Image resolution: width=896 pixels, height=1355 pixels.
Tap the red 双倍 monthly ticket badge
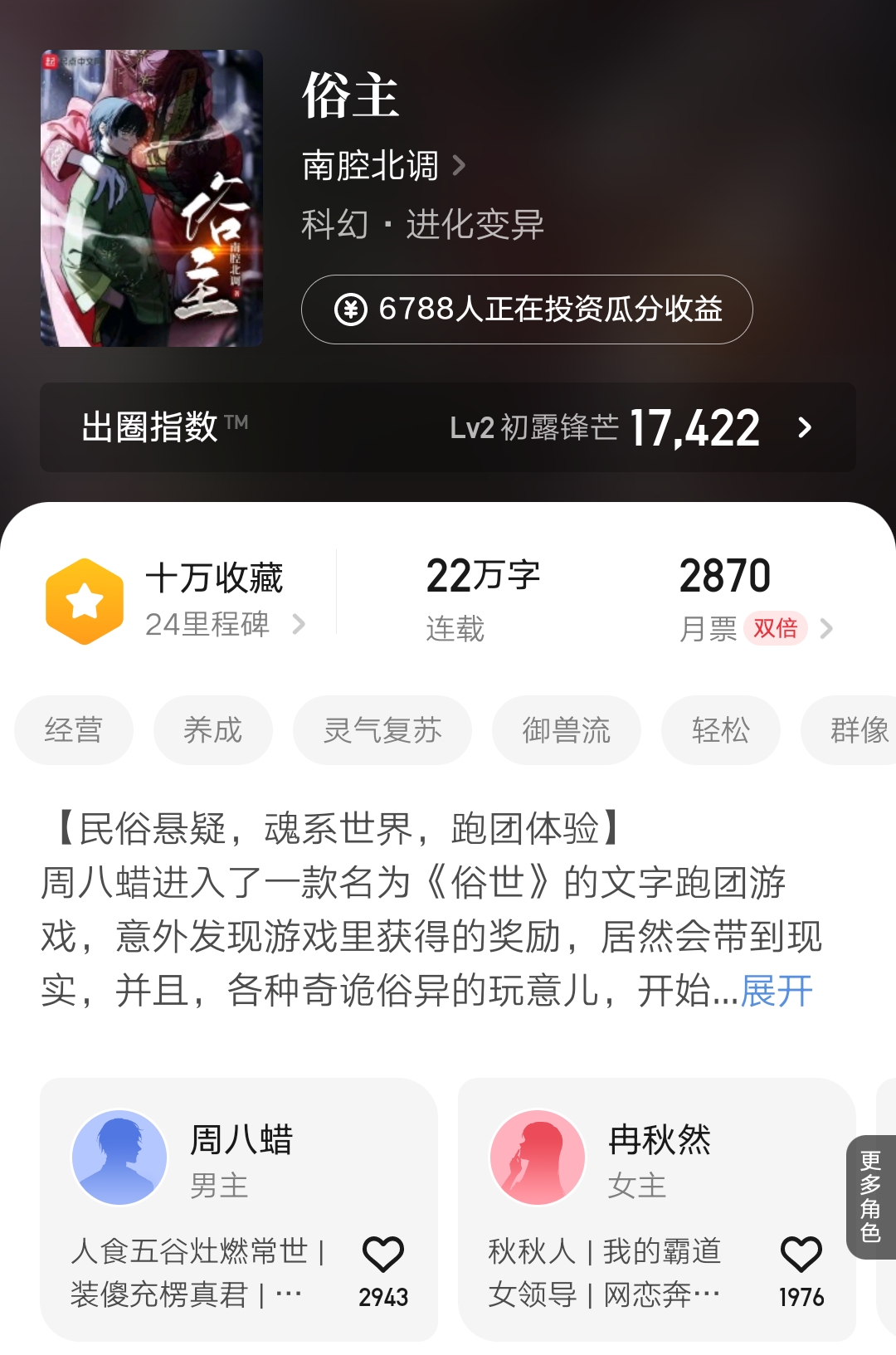775,630
